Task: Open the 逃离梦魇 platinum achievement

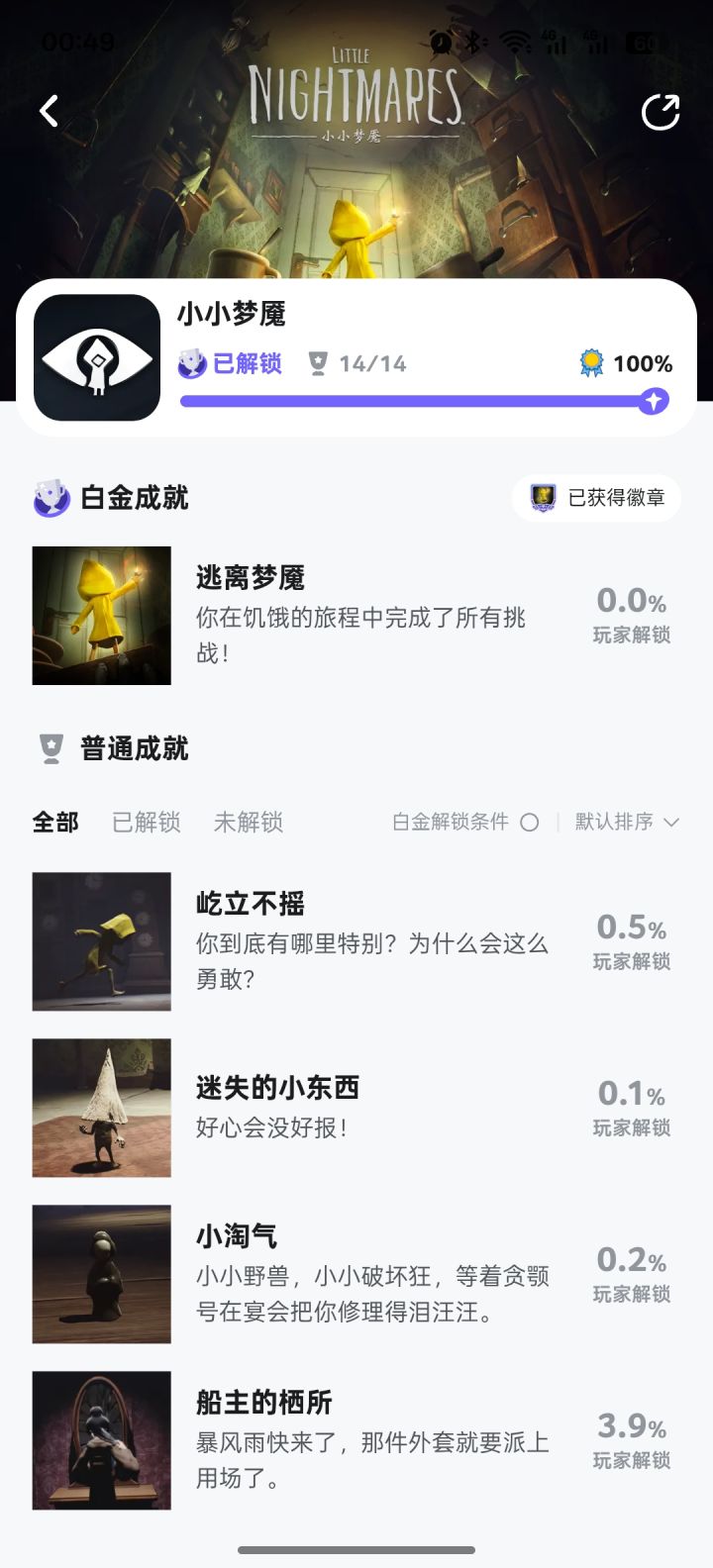Action: 356,616
